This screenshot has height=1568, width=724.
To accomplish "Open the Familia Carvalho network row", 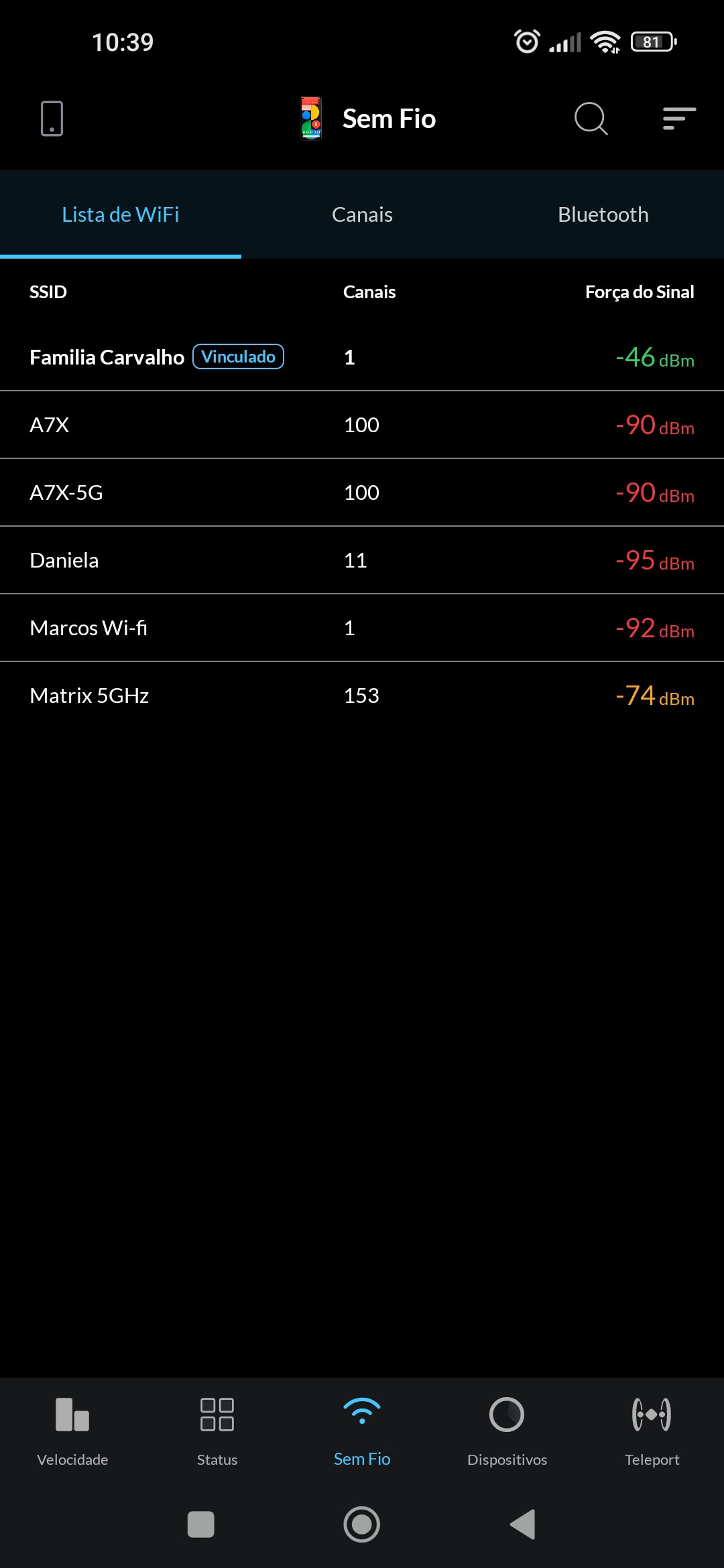I will (362, 357).
